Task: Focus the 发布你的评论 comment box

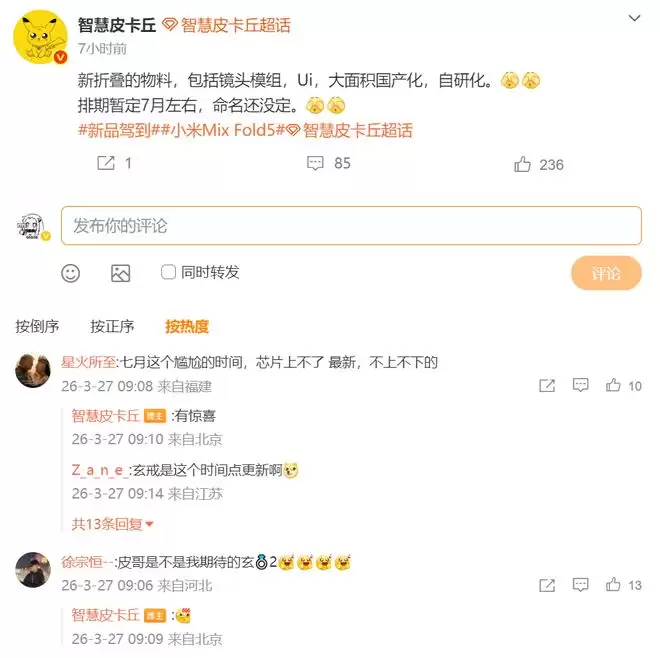Action: (350, 226)
